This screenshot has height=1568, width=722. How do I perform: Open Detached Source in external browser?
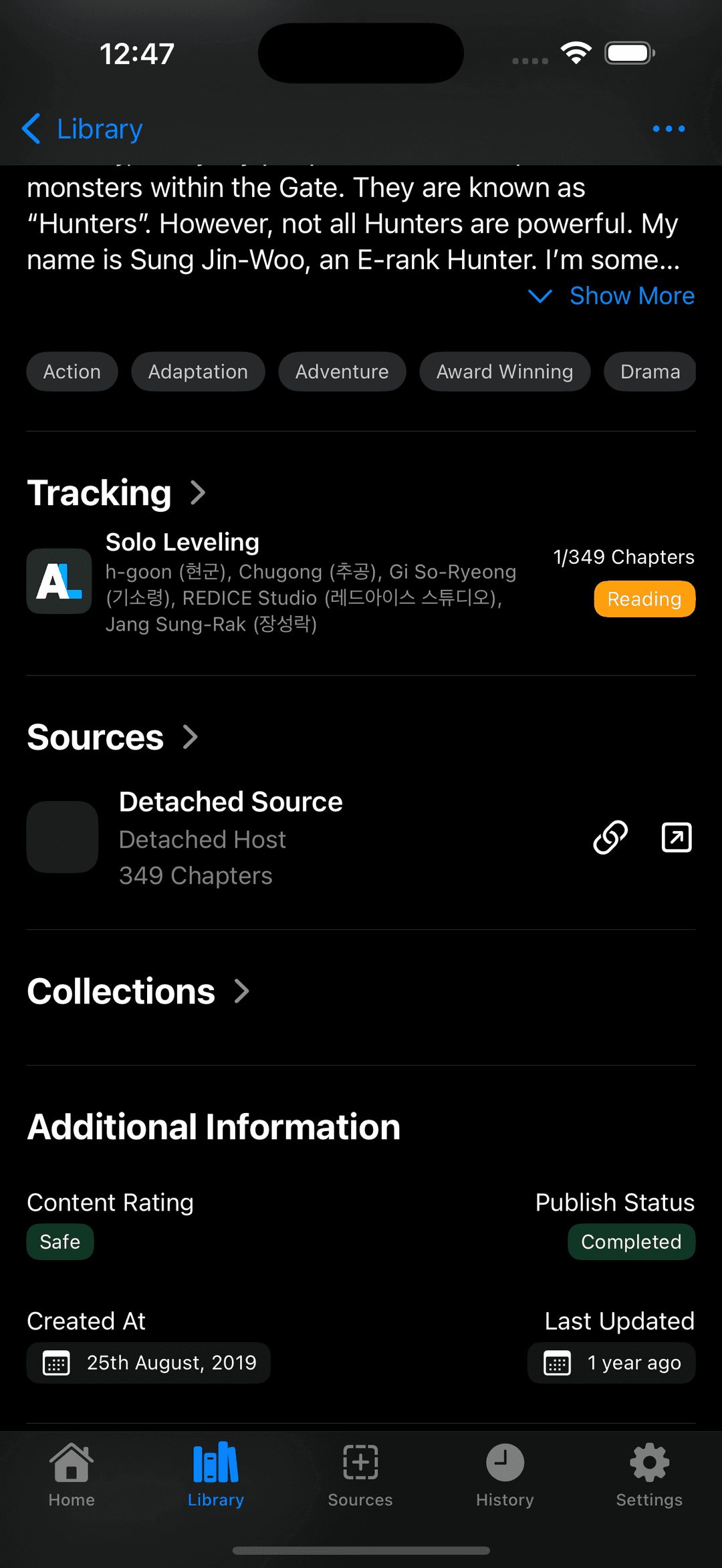[676, 837]
